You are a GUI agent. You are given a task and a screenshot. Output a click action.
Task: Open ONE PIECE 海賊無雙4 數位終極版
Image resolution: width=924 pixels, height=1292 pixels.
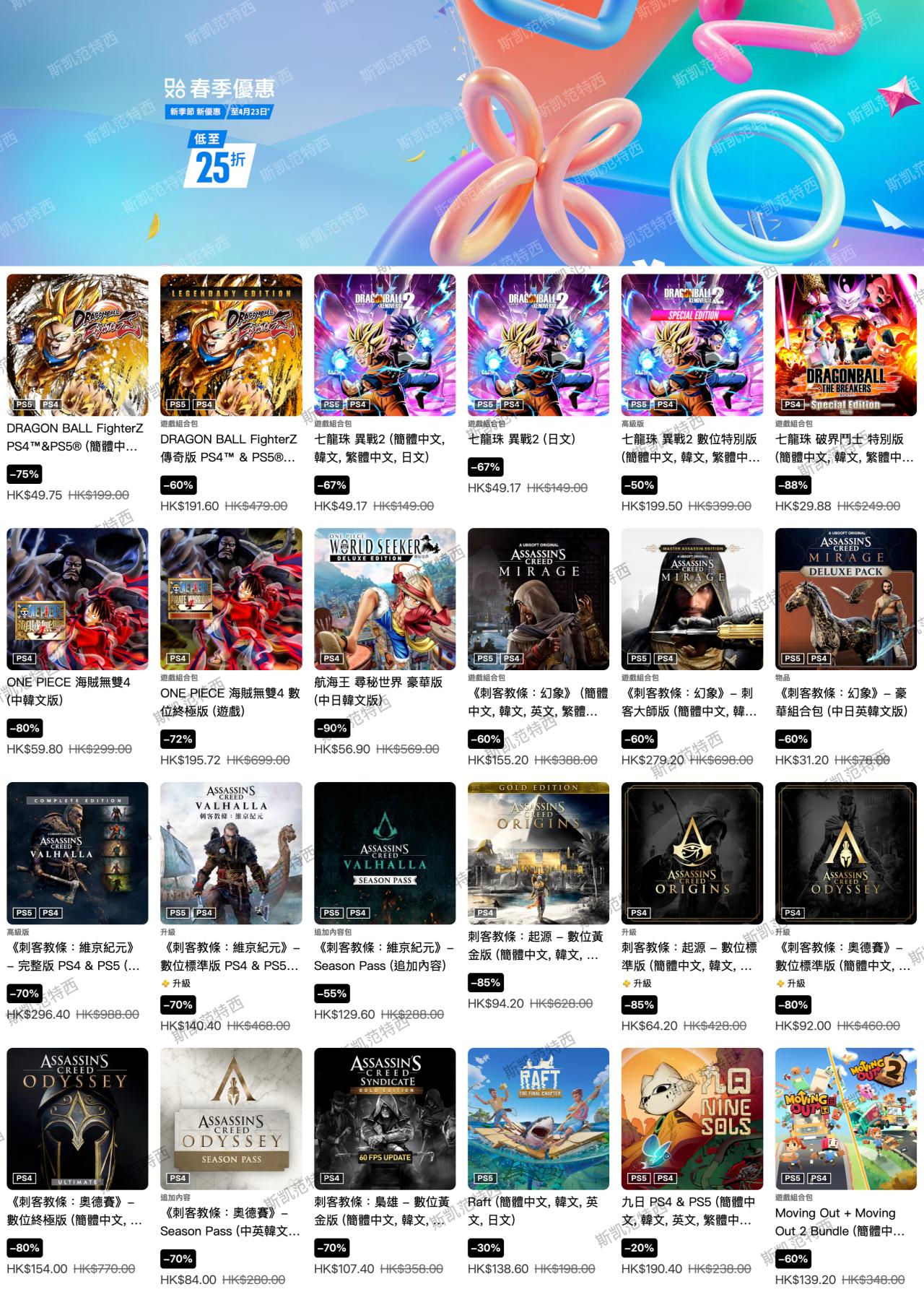[231, 599]
